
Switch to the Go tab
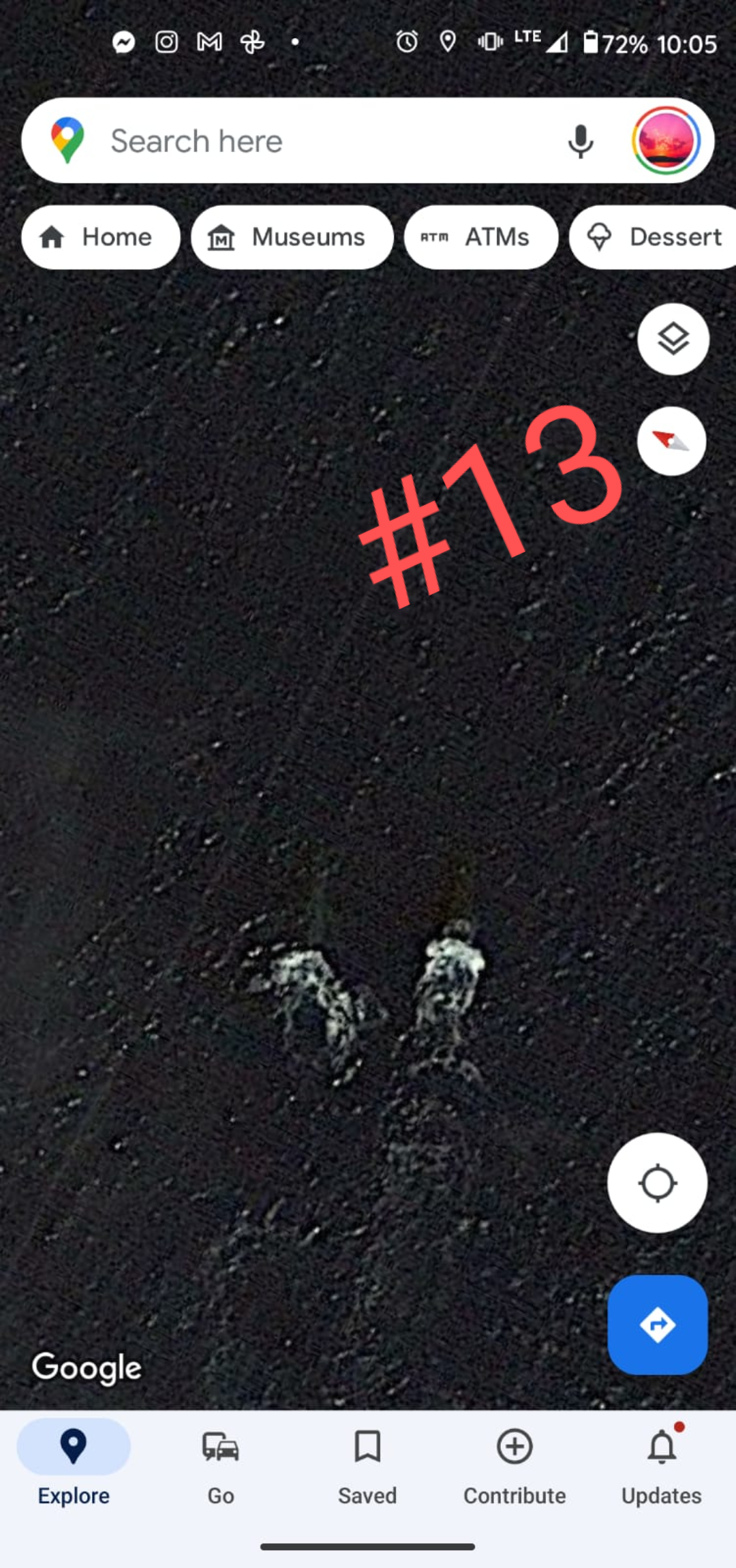point(221,1466)
